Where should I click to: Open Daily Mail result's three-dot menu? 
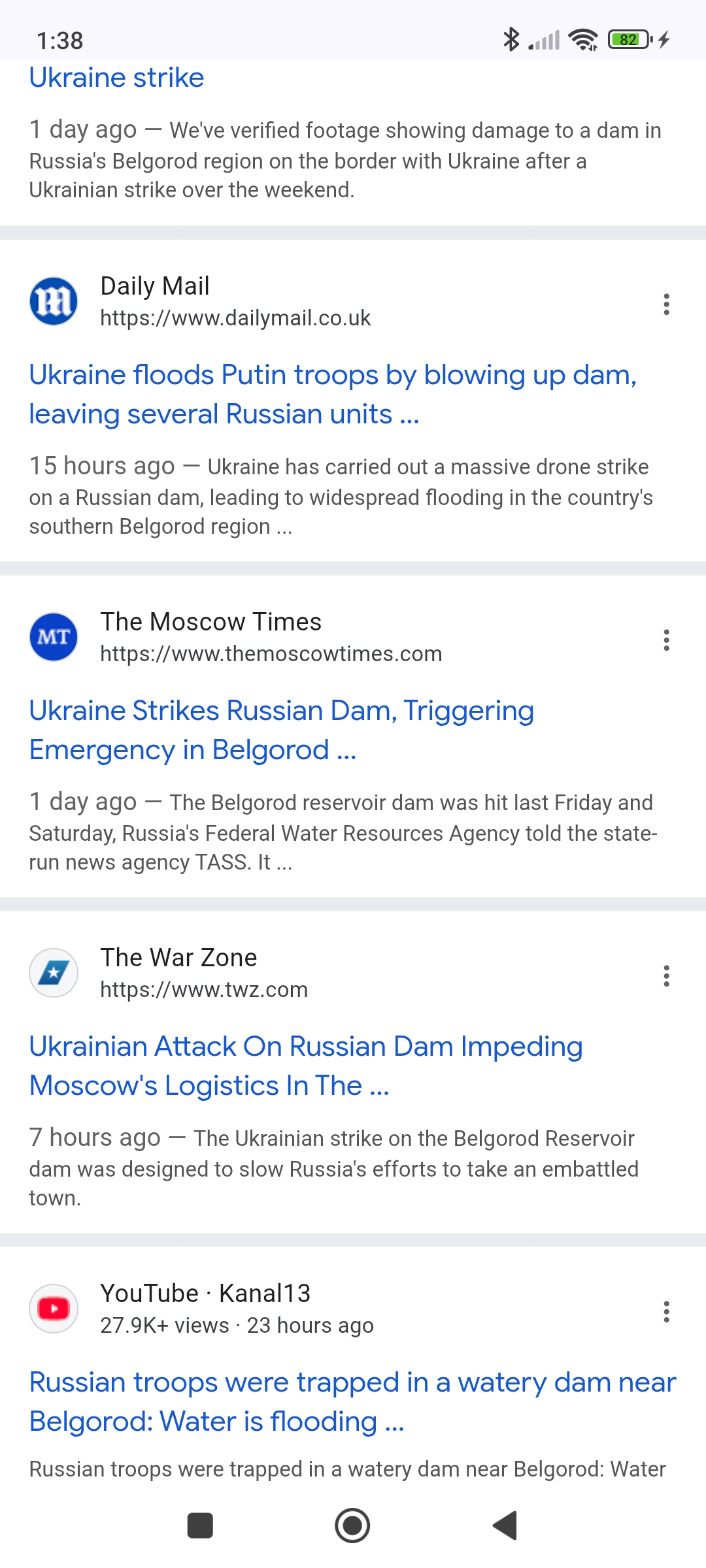pyautogui.click(x=666, y=304)
